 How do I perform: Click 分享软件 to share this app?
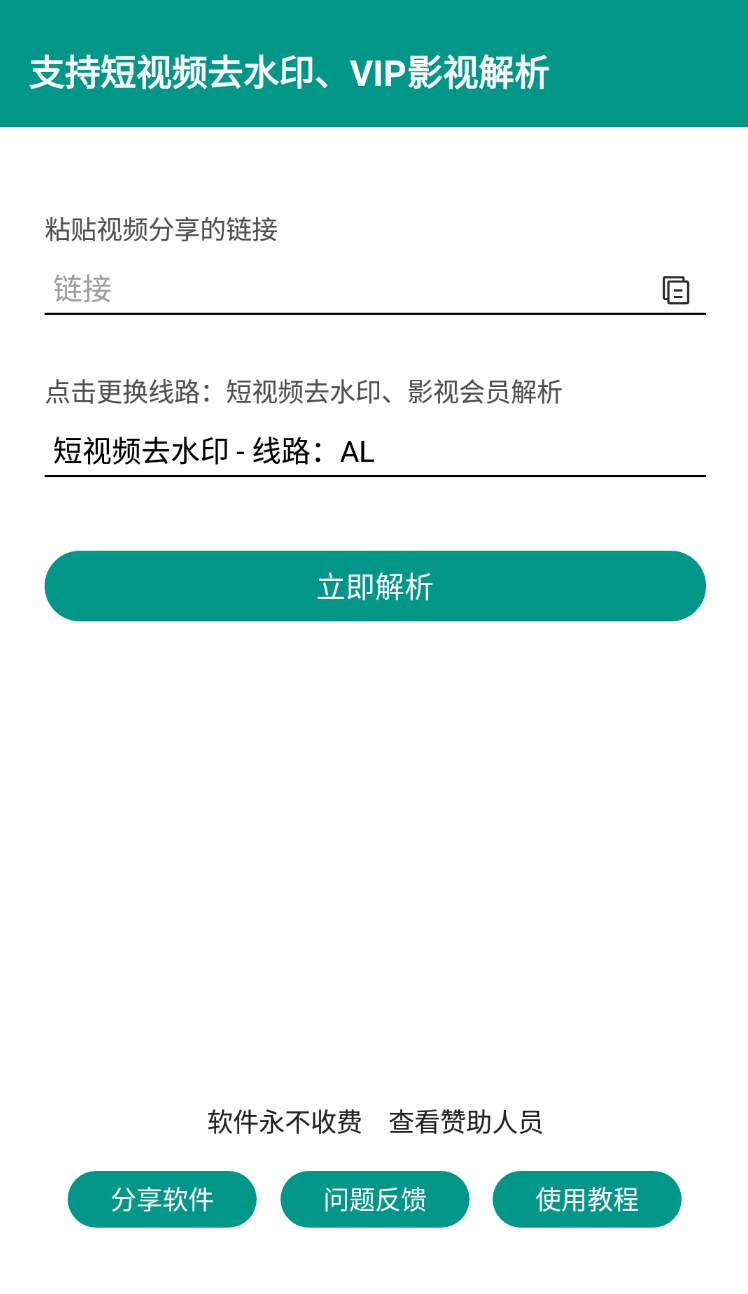point(161,1199)
